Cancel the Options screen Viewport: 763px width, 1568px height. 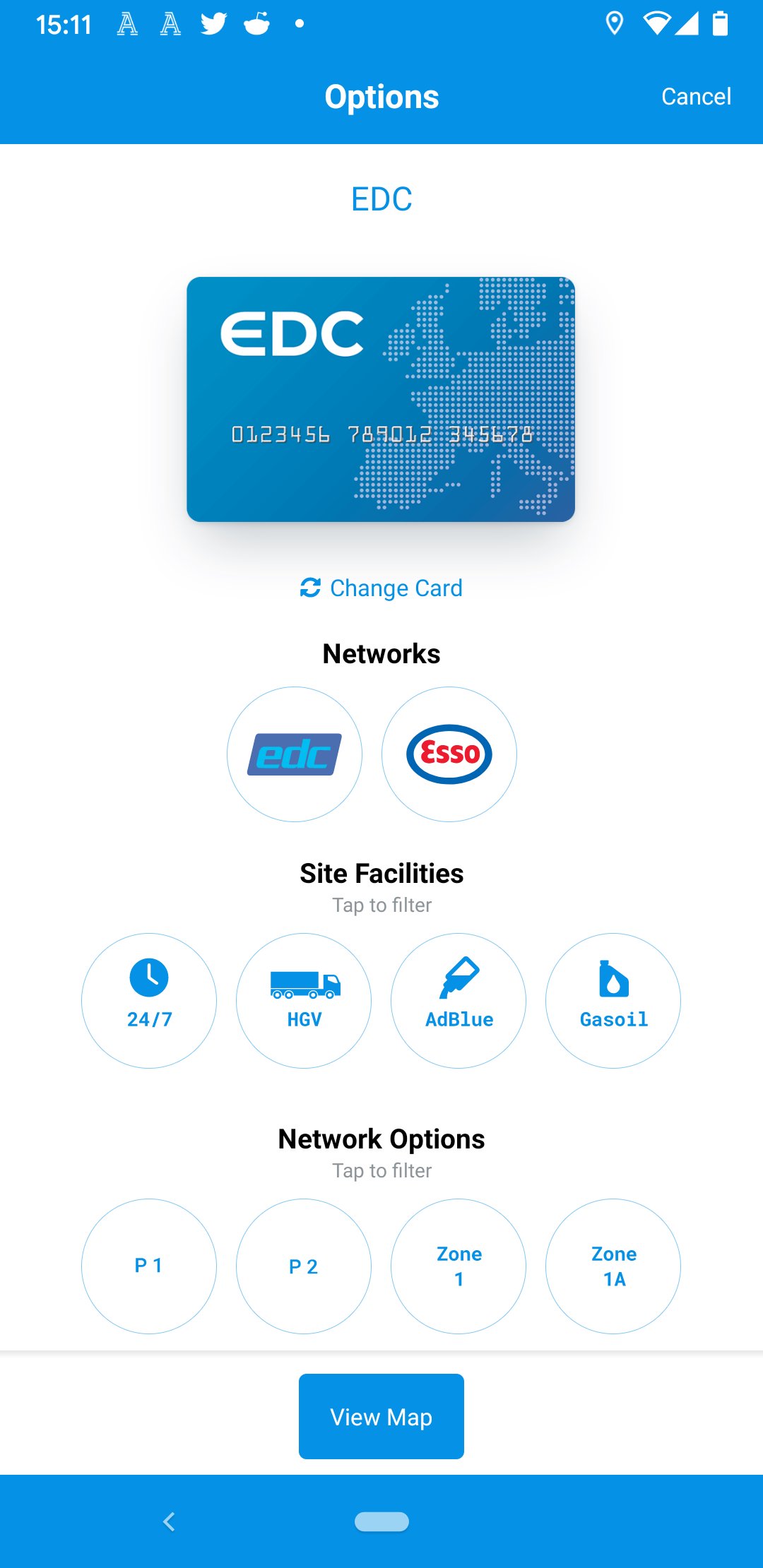[696, 96]
